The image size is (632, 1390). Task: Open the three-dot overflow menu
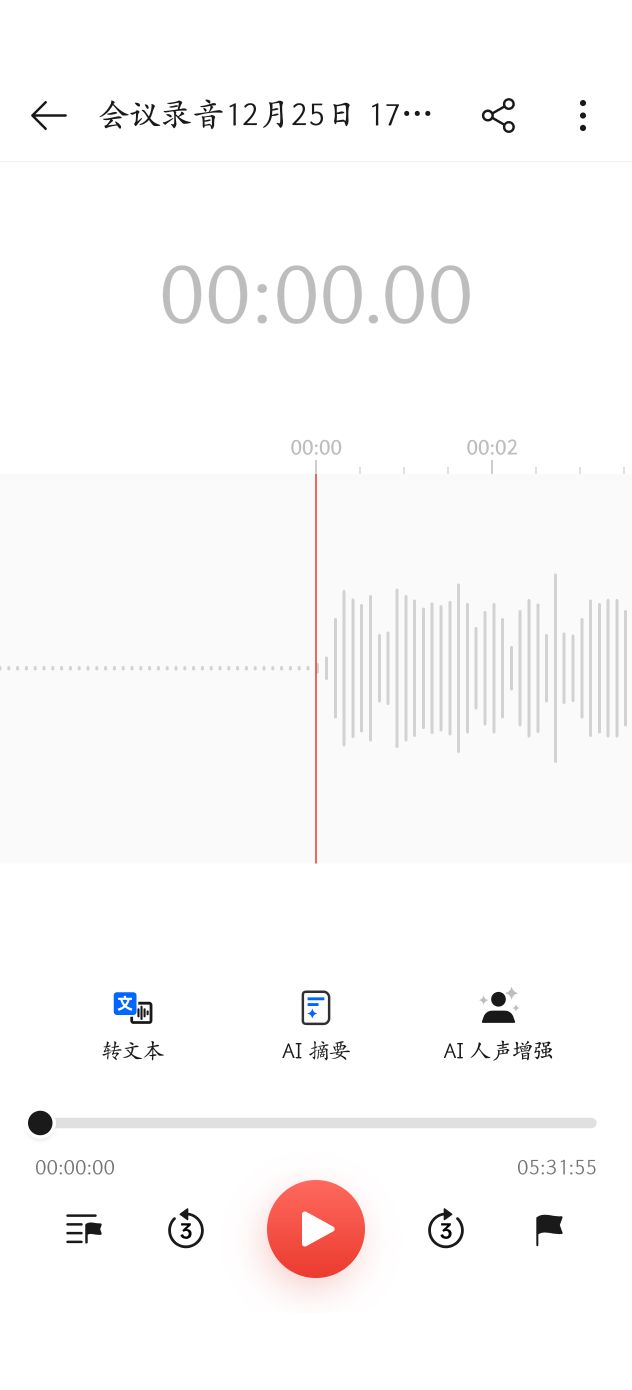click(583, 116)
